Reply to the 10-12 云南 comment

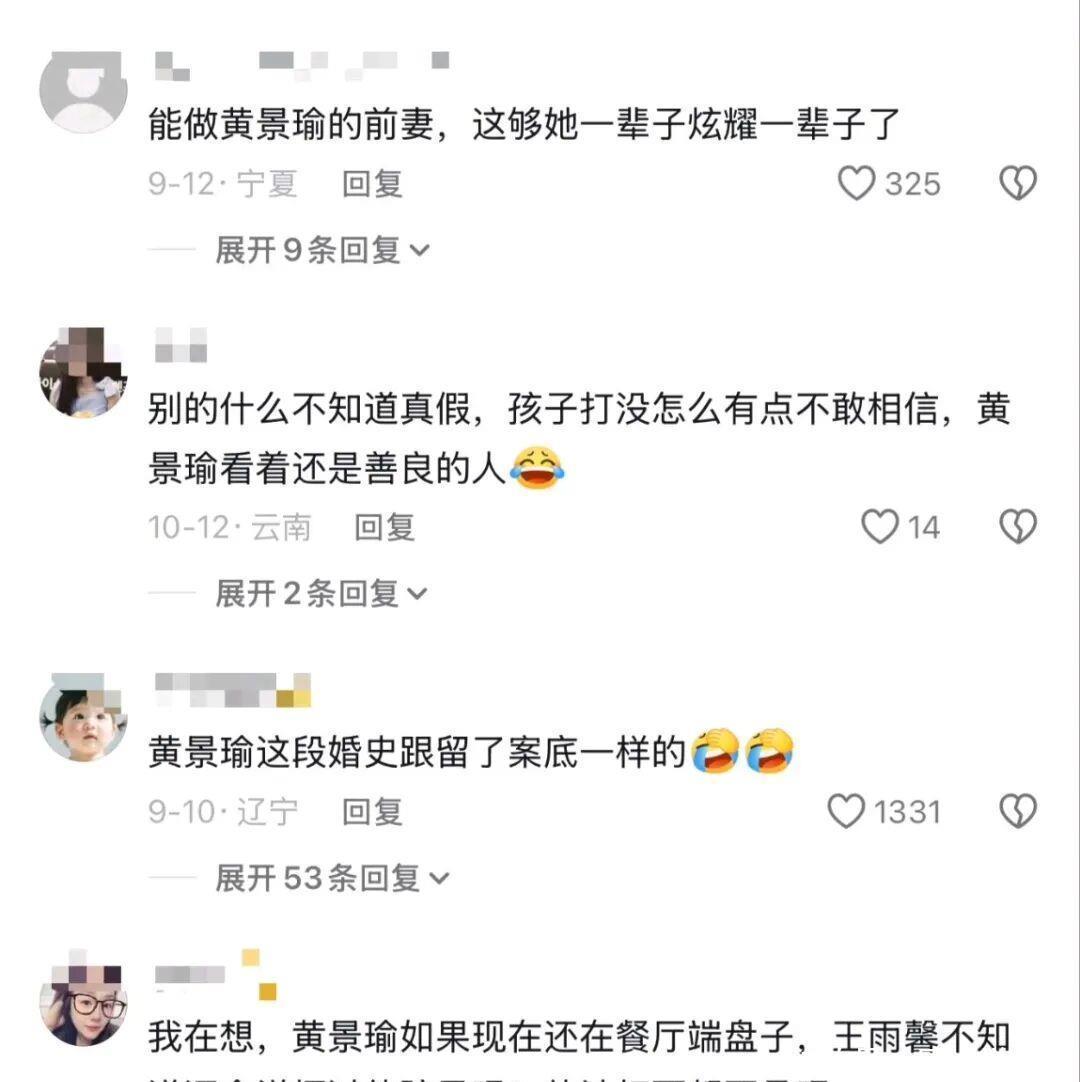(384, 527)
